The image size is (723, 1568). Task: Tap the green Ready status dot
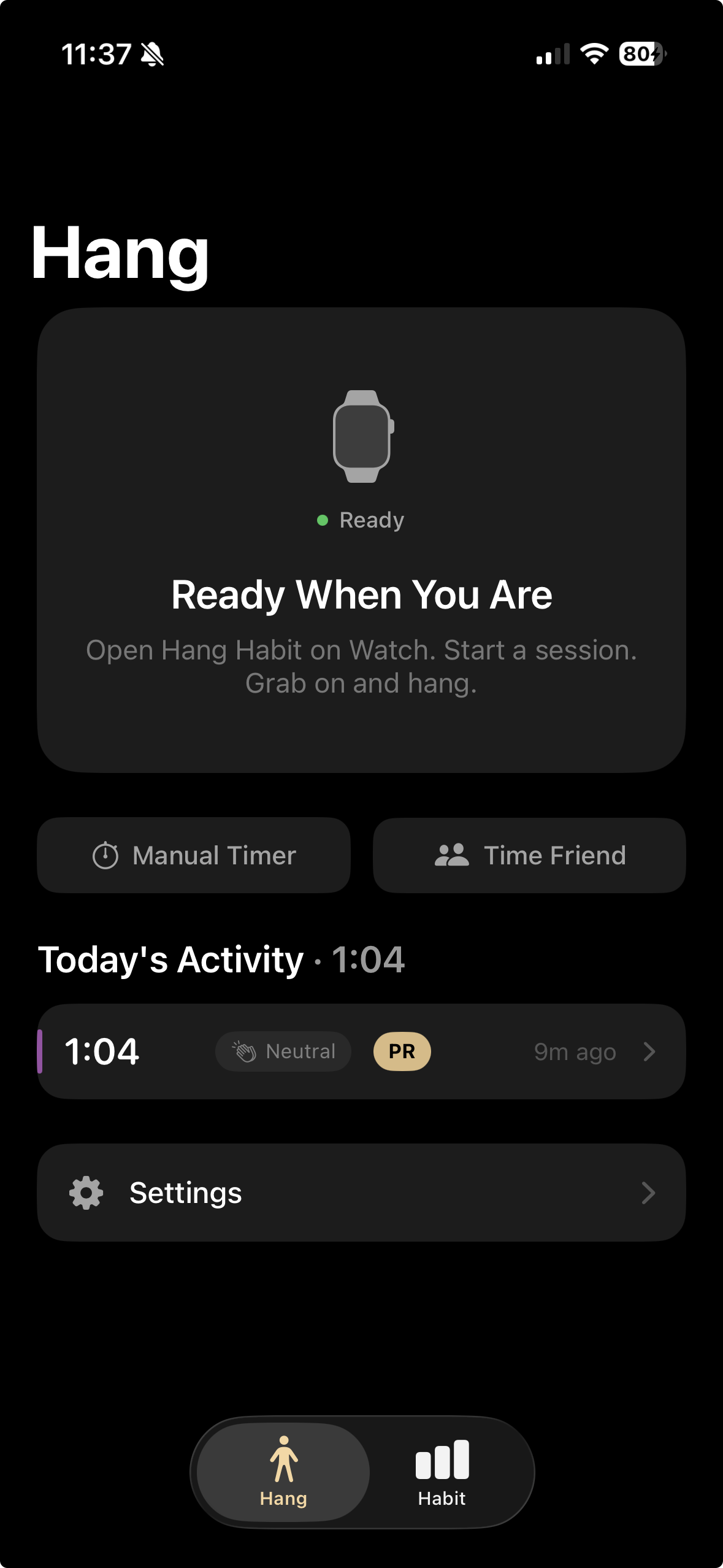[x=323, y=520]
